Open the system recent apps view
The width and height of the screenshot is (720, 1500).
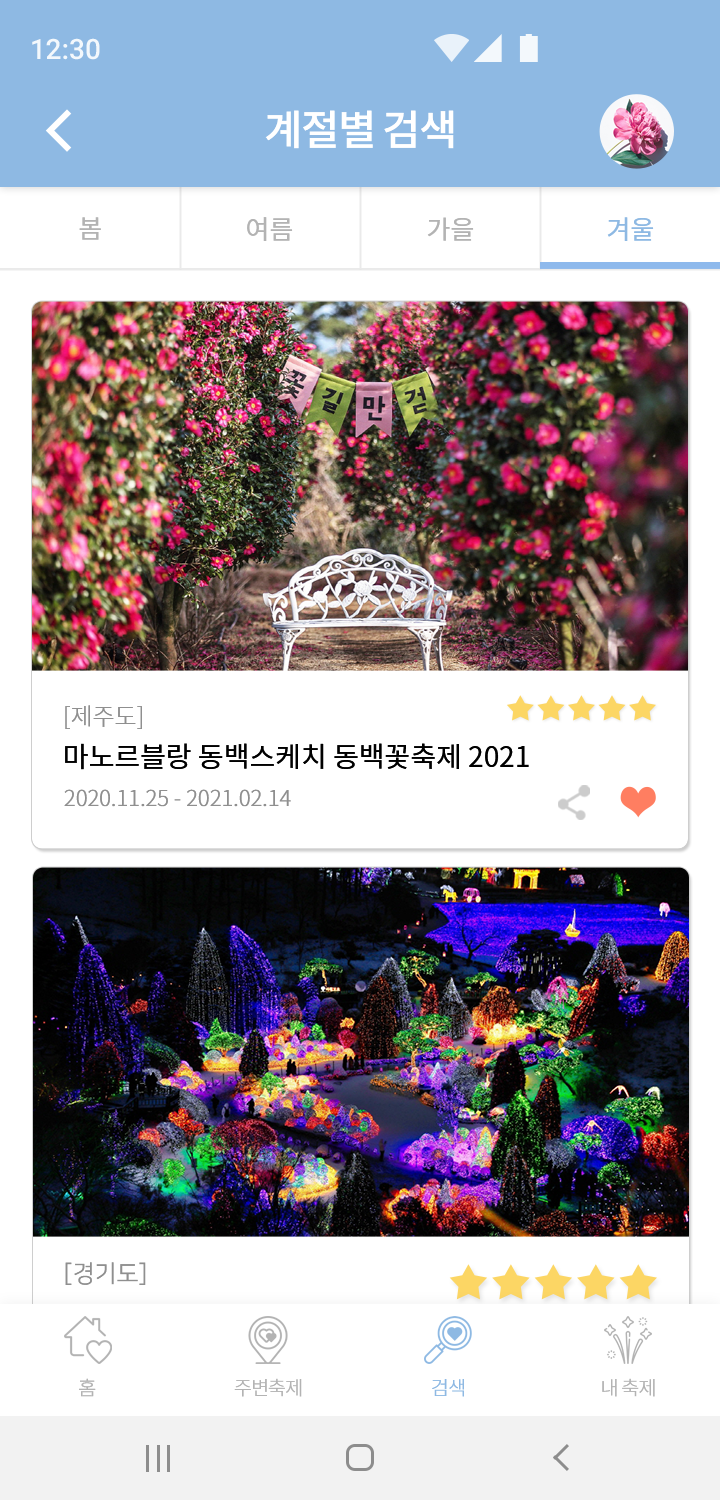pyautogui.click(x=158, y=1458)
